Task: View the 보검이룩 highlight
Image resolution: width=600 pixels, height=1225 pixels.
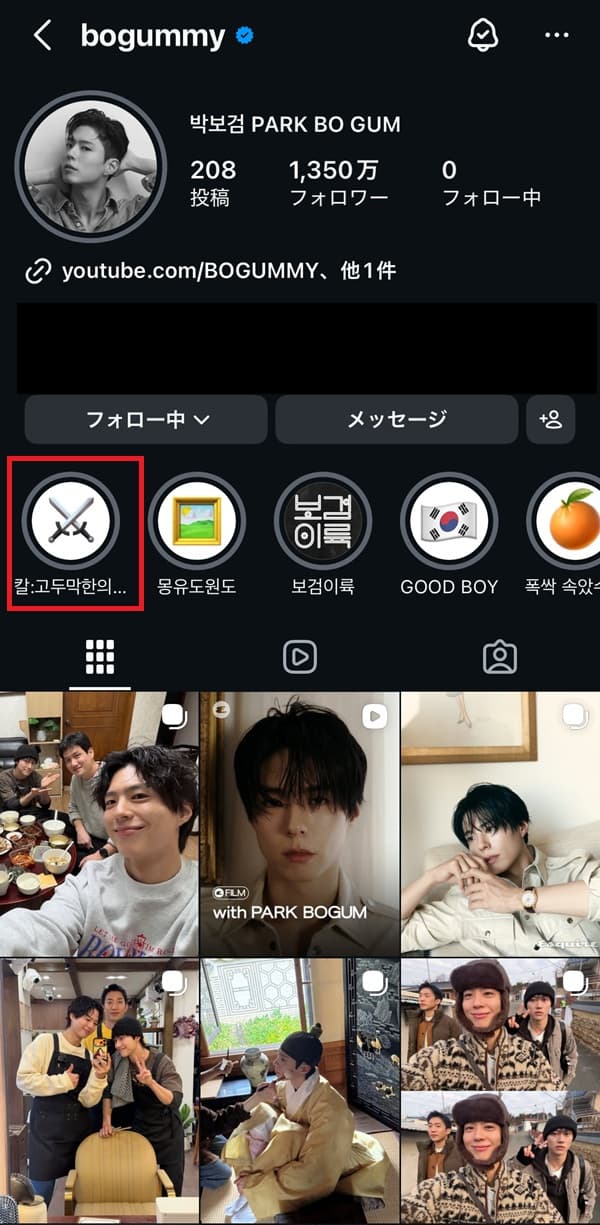Action: click(323, 521)
